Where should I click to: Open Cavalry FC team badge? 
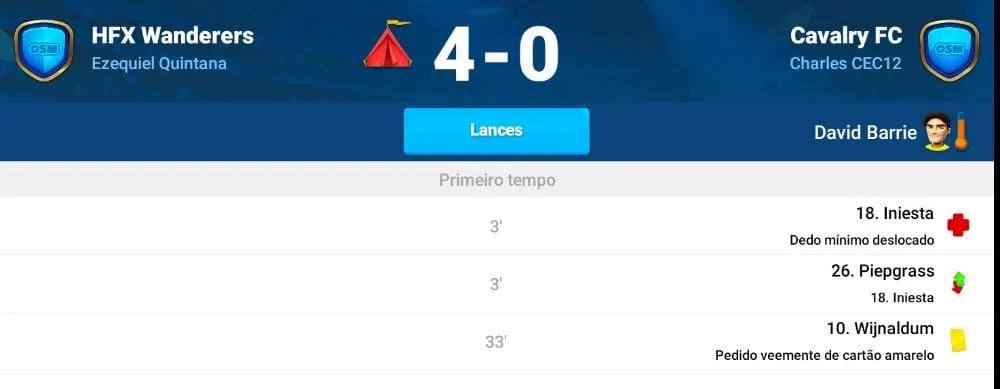[949, 50]
